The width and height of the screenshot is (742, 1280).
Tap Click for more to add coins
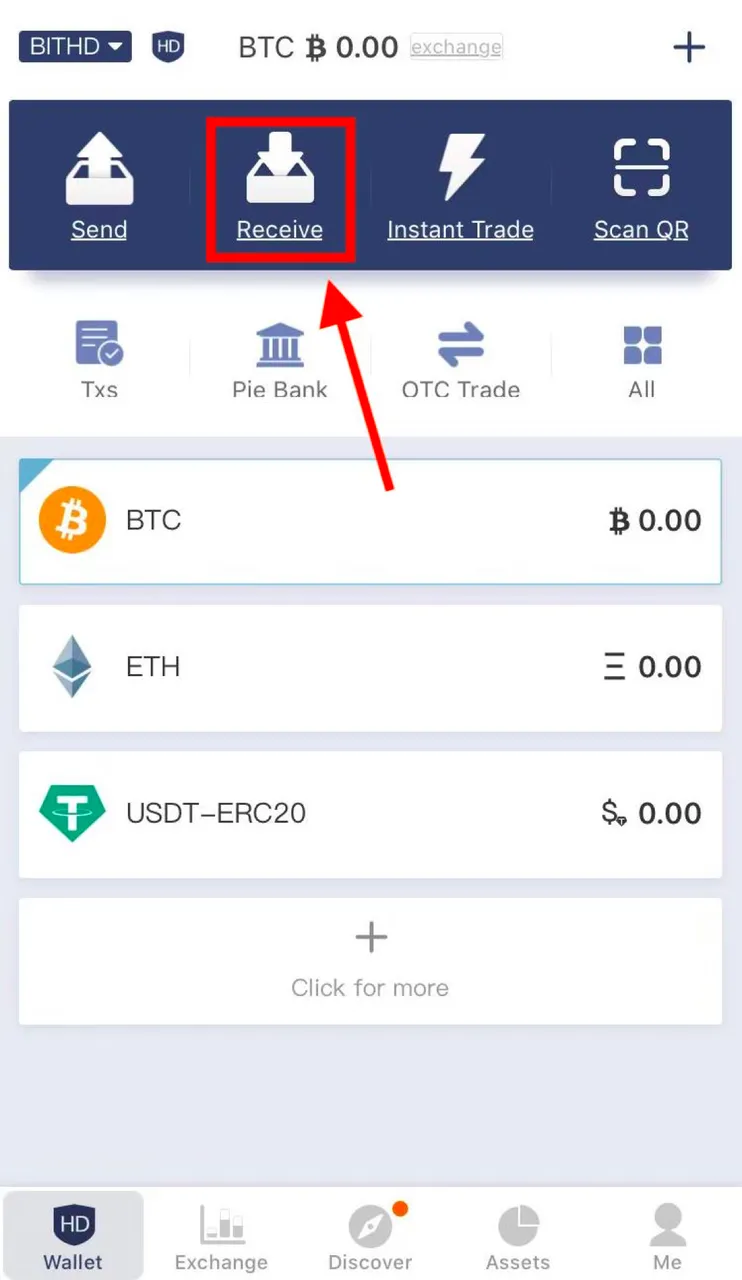click(x=370, y=961)
